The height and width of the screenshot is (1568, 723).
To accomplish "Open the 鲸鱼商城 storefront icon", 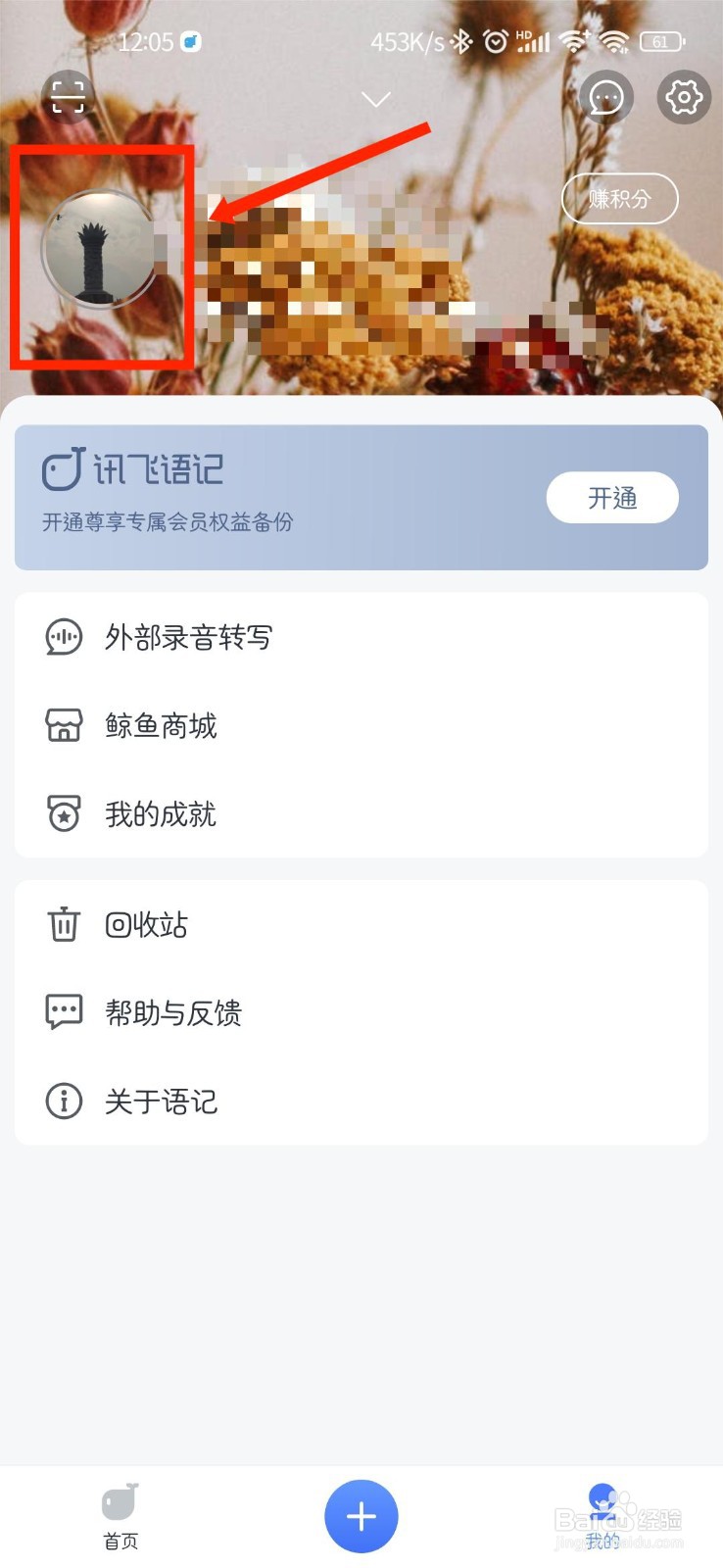I will [64, 725].
